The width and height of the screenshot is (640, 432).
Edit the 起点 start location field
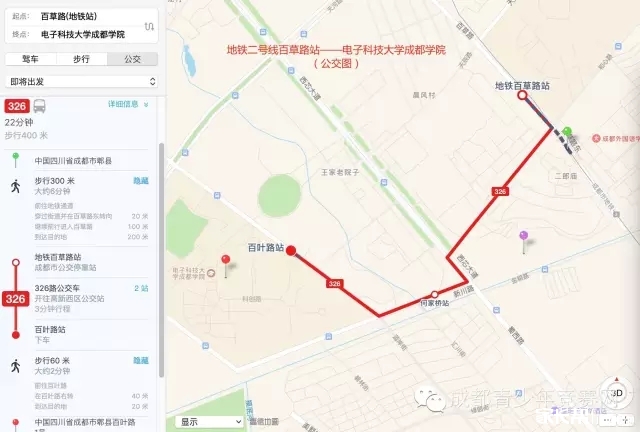pyautogui.click(x=85, y=17)
